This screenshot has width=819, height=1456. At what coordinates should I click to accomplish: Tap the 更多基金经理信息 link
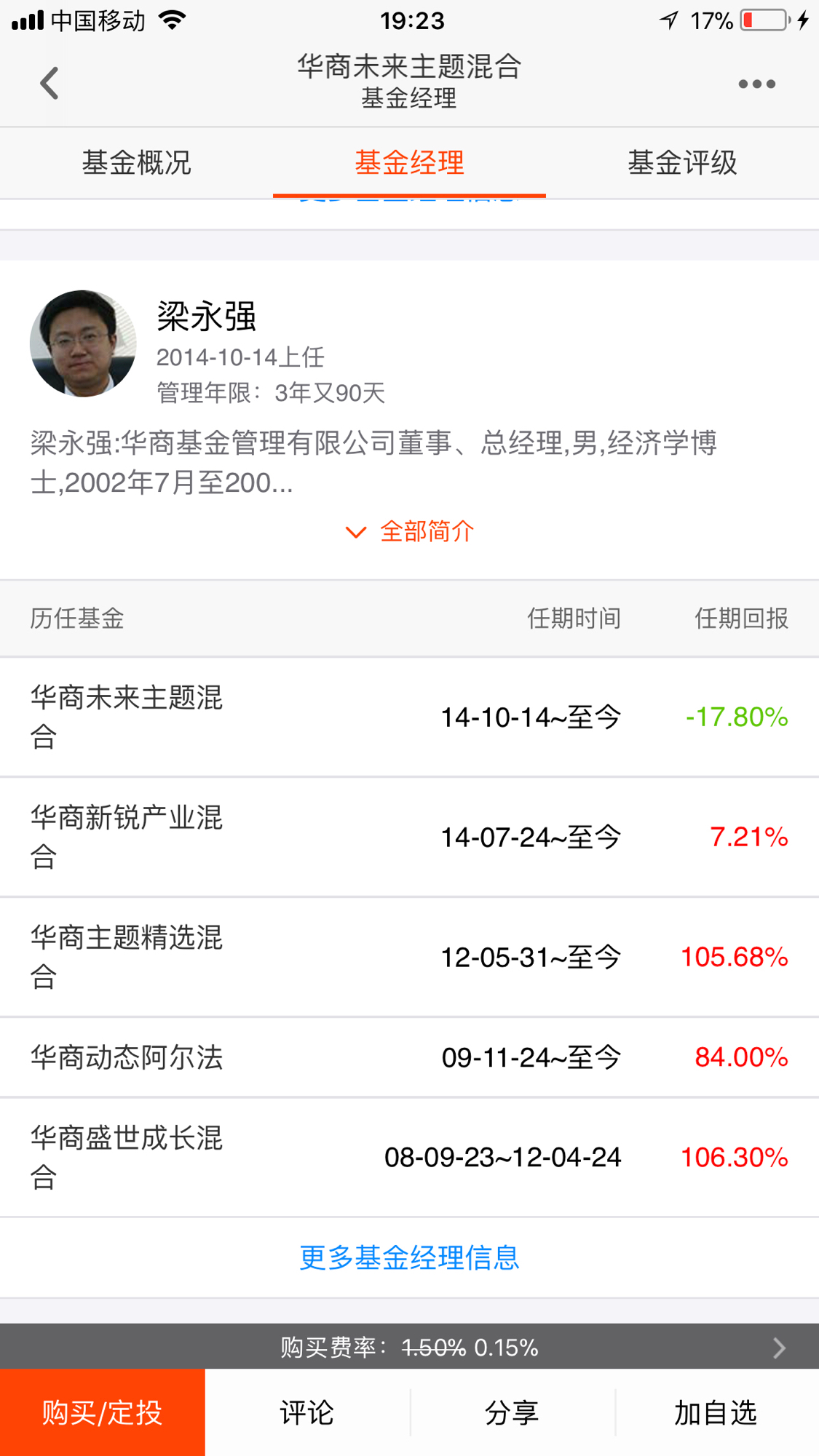pos(409,1257)
